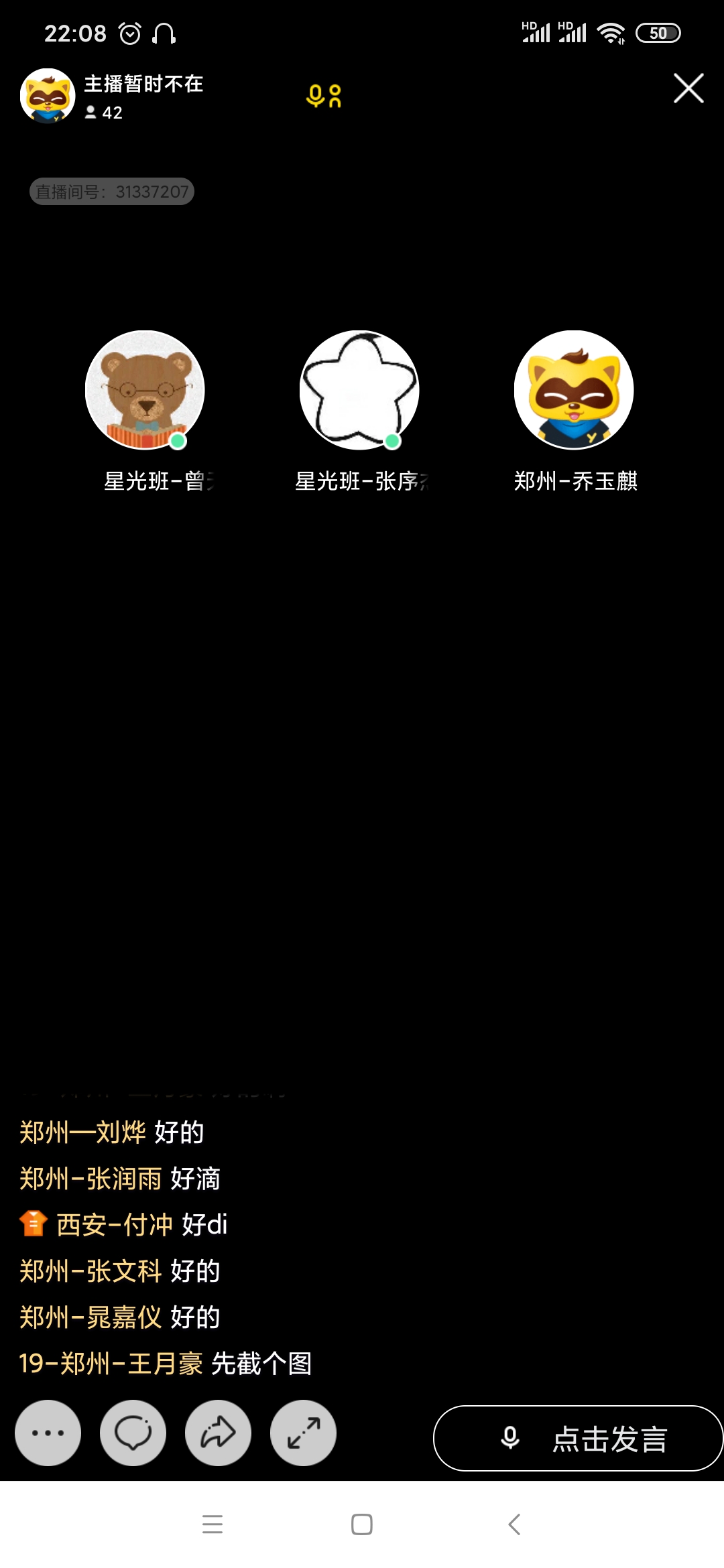The image size is (724, 1568).
Task: Close the live room
Action: point(688,88)
